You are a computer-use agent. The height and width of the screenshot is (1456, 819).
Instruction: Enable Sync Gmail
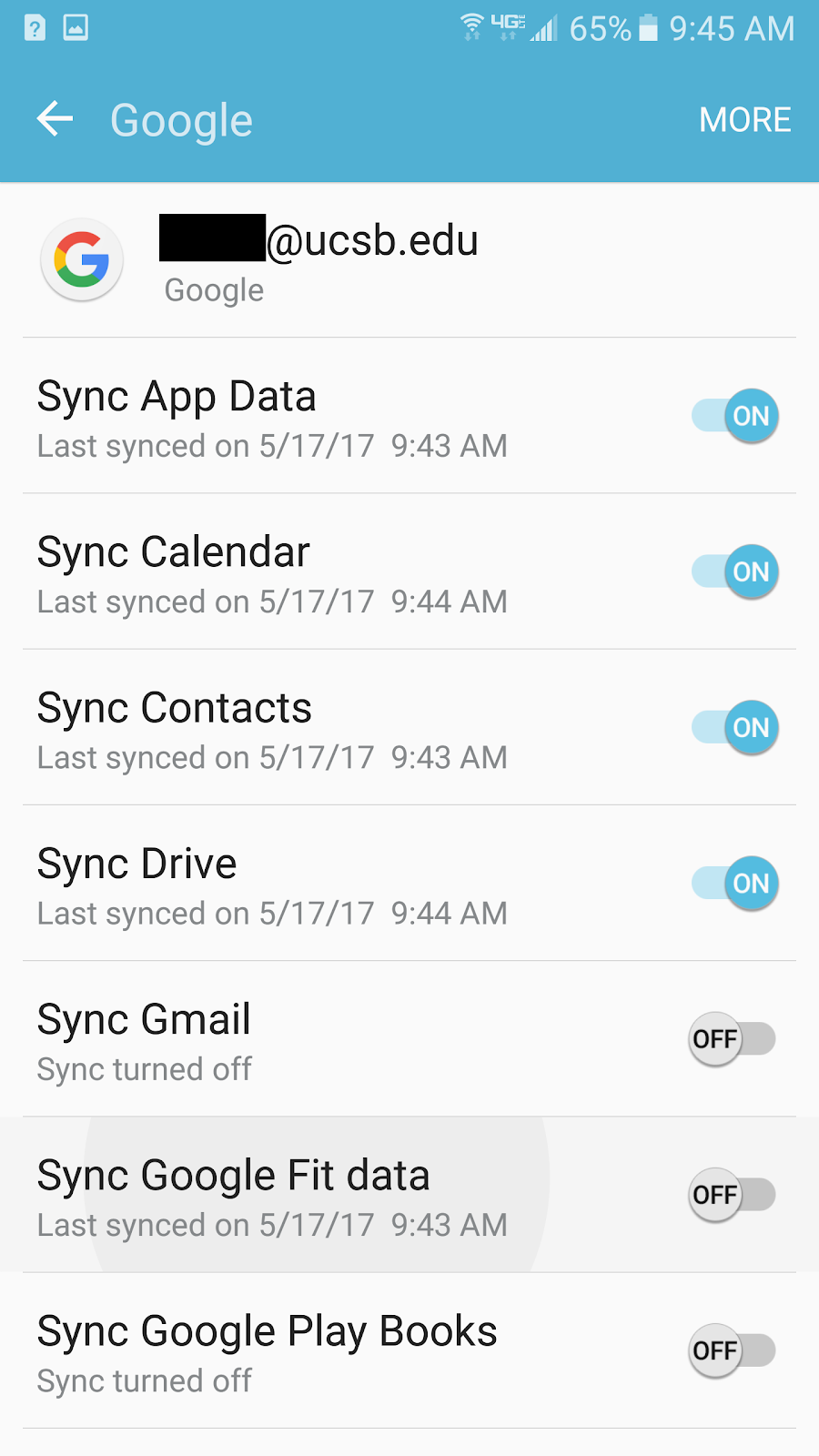tap(733, 1038)
